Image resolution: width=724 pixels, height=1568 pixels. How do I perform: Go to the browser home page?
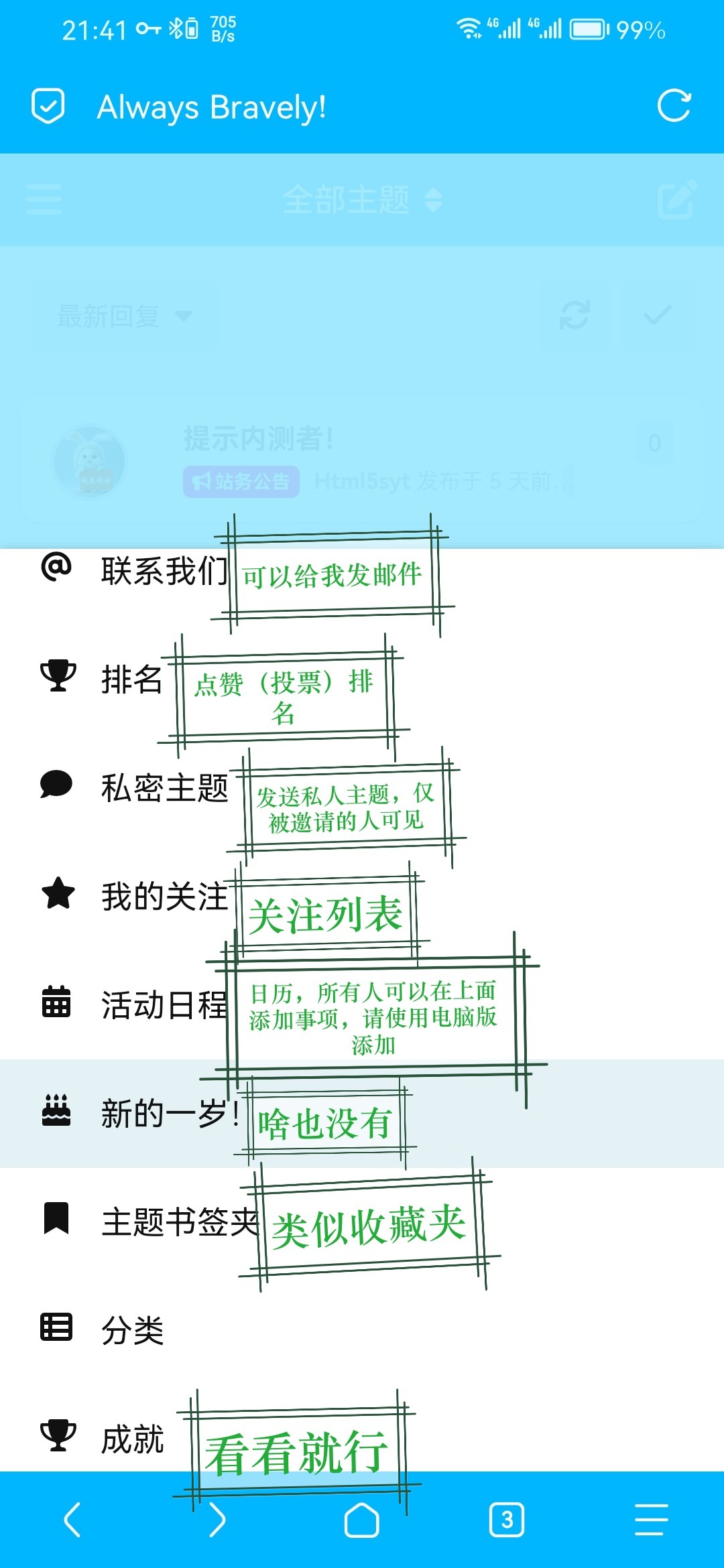pyautogui.click(x=362, y=1520)
